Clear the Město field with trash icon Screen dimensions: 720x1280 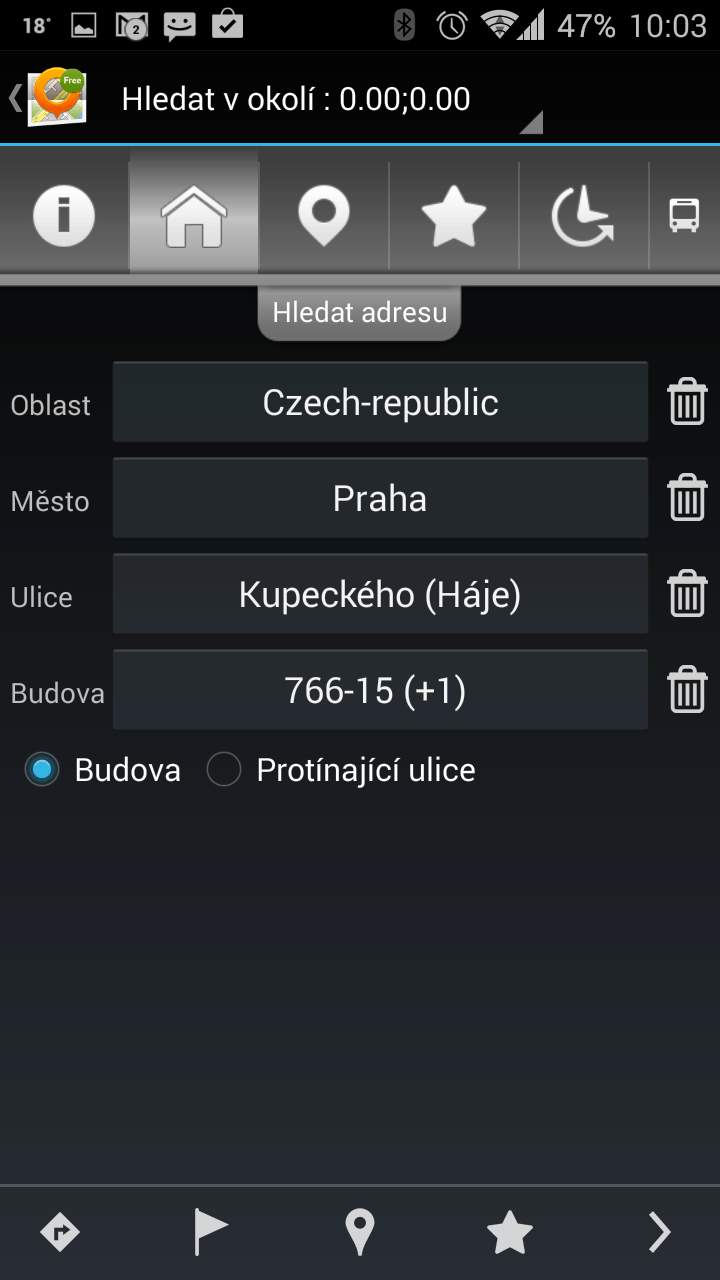[x=687, y=498]
